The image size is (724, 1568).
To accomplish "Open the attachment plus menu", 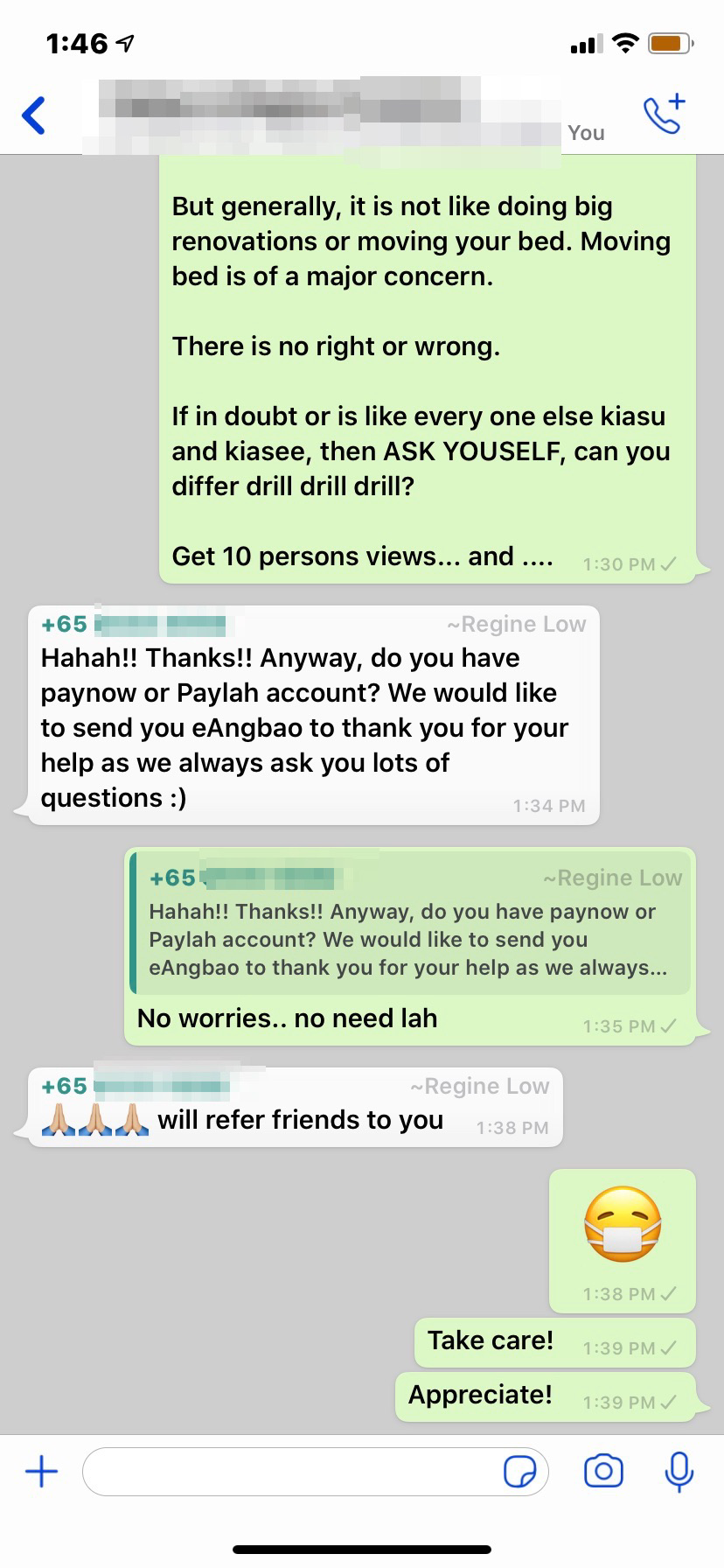I will [41, 1471].
